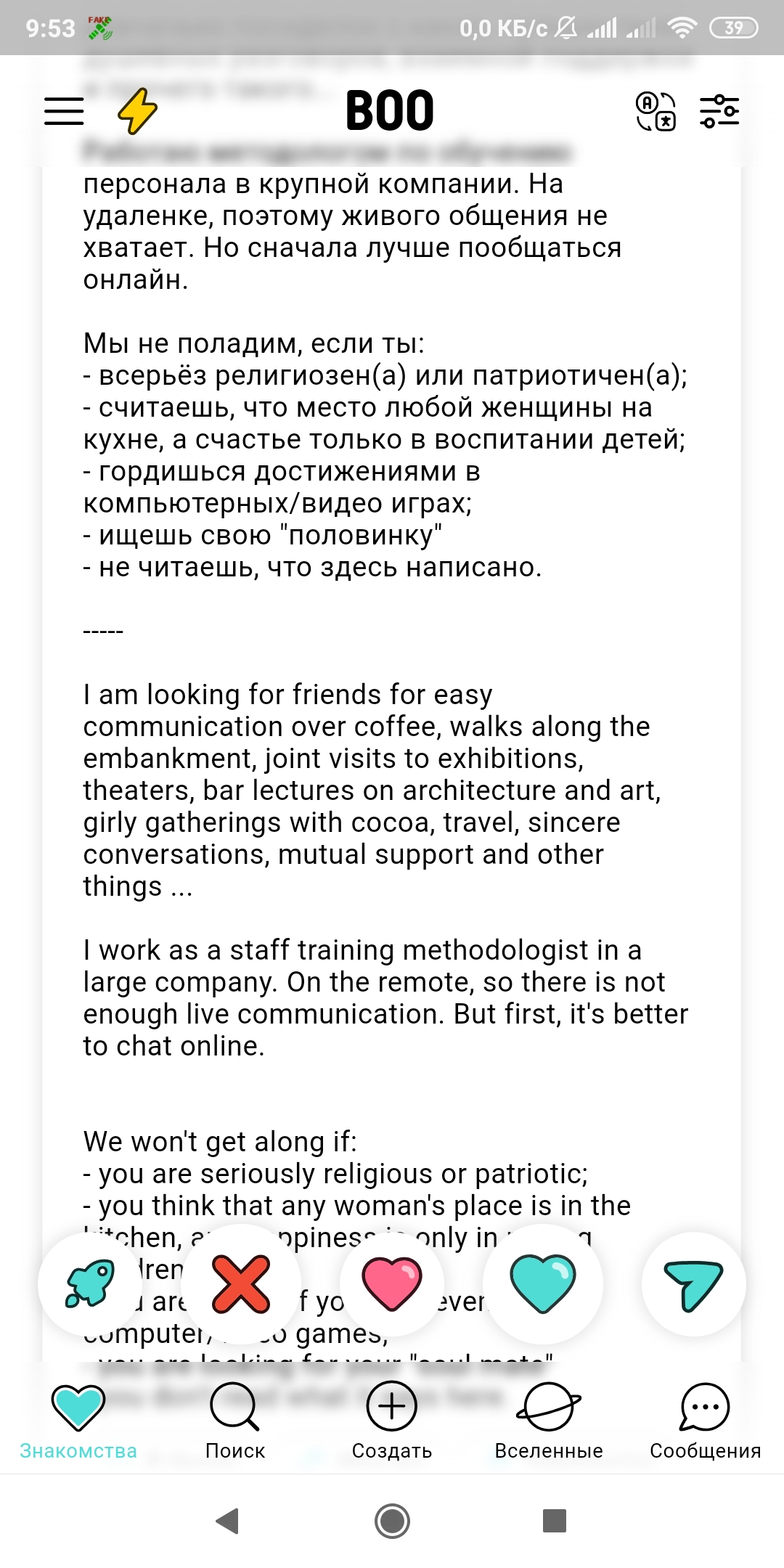Send a teal heart super like
Image resolution: width=784 pixels, height=1568 pixels.
pos(543,1283)
